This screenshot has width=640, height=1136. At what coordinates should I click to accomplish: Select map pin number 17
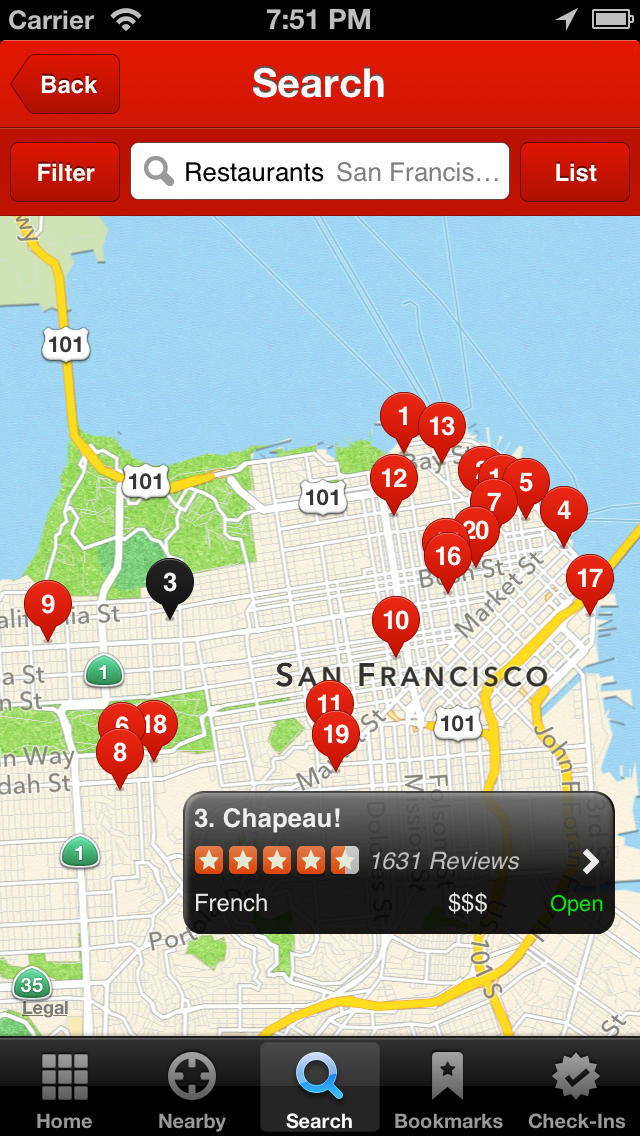[590, 578]
